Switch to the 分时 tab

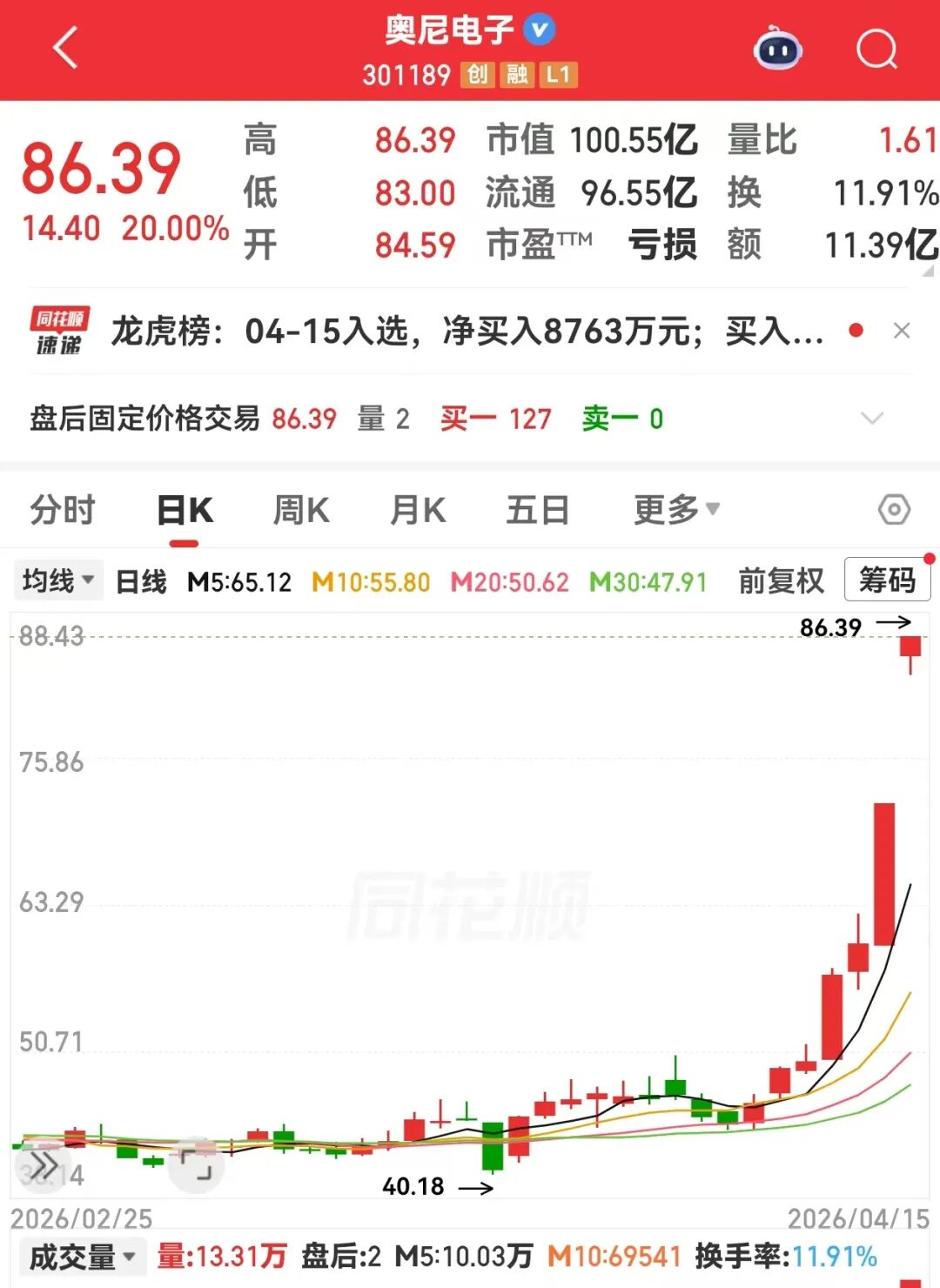pos(61,509)
